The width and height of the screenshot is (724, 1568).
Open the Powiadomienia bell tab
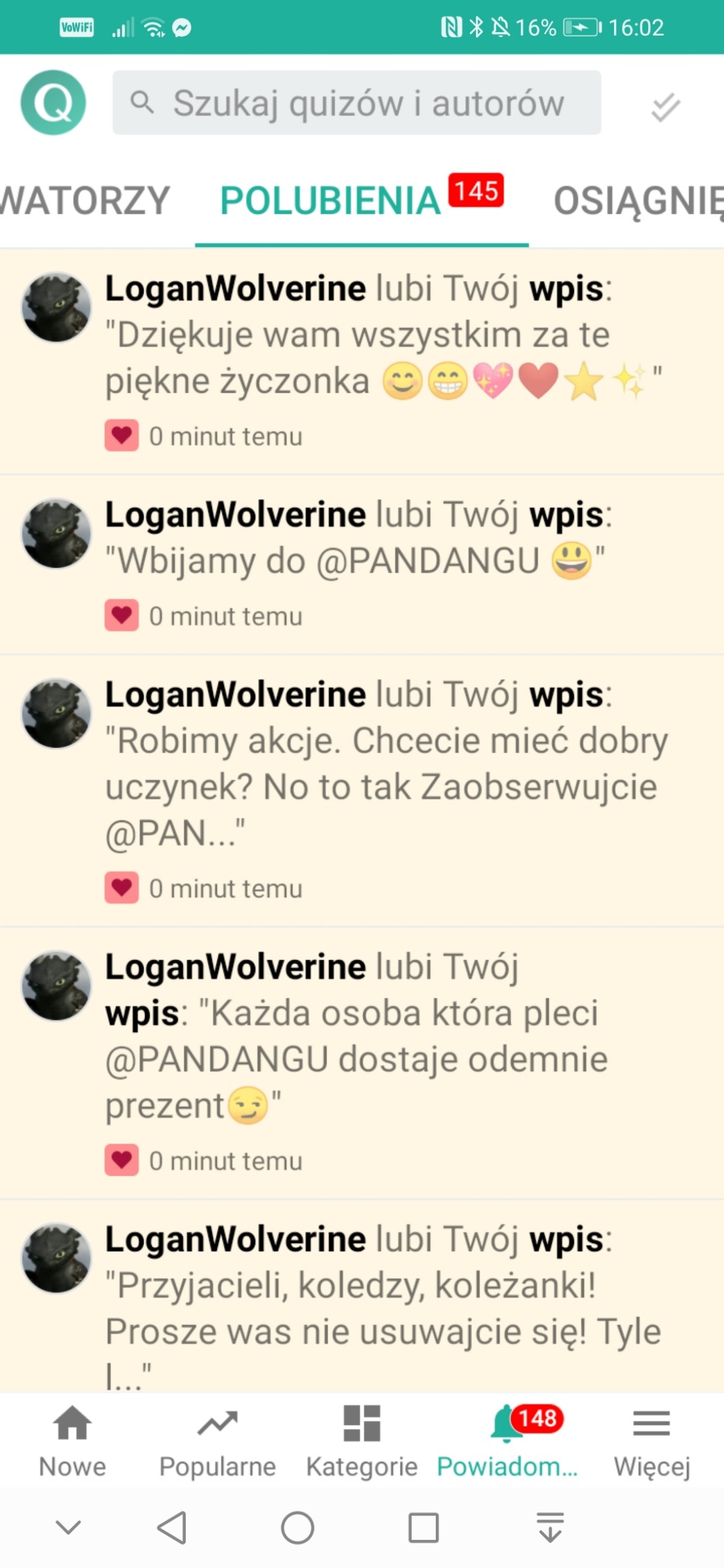coord(507,1441)
